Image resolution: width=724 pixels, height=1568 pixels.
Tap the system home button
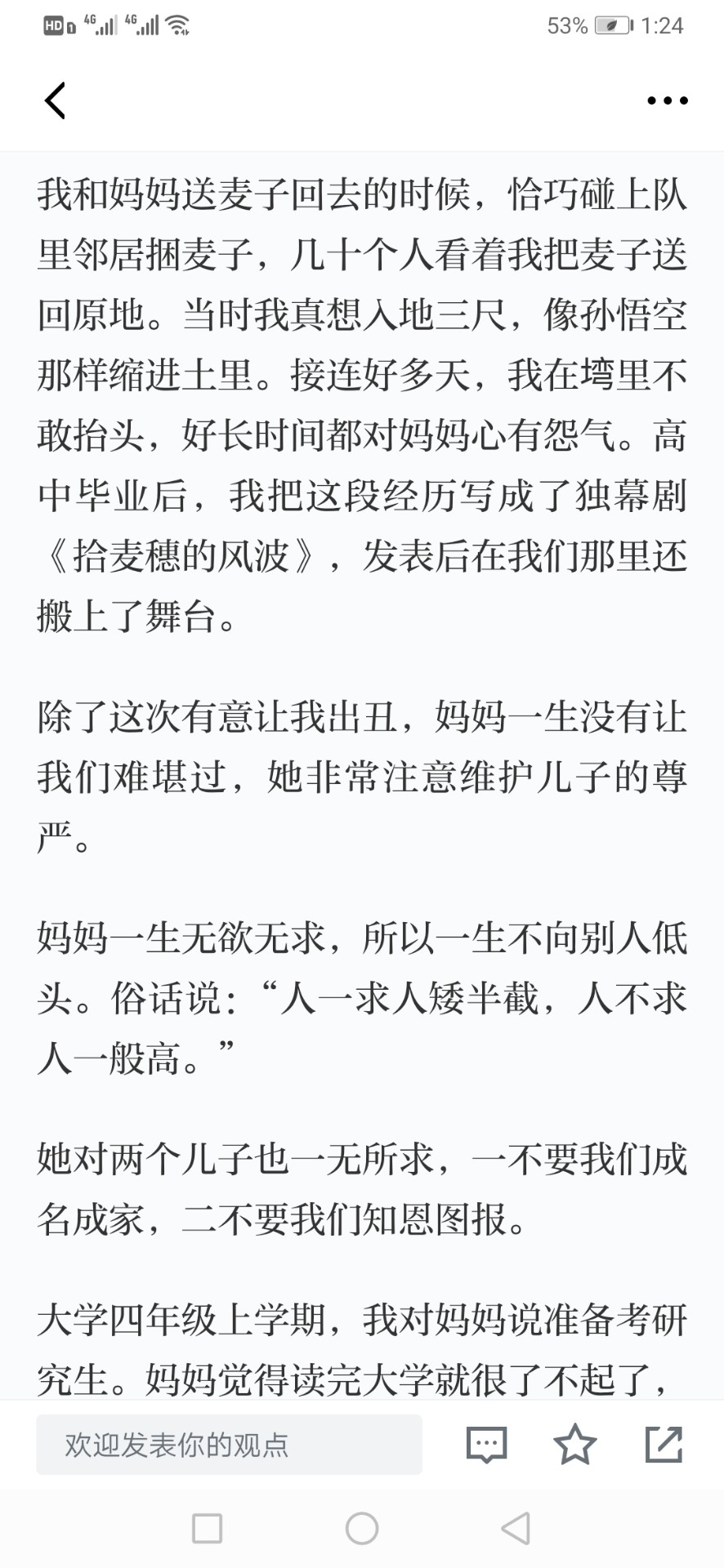coord(362,1528)
